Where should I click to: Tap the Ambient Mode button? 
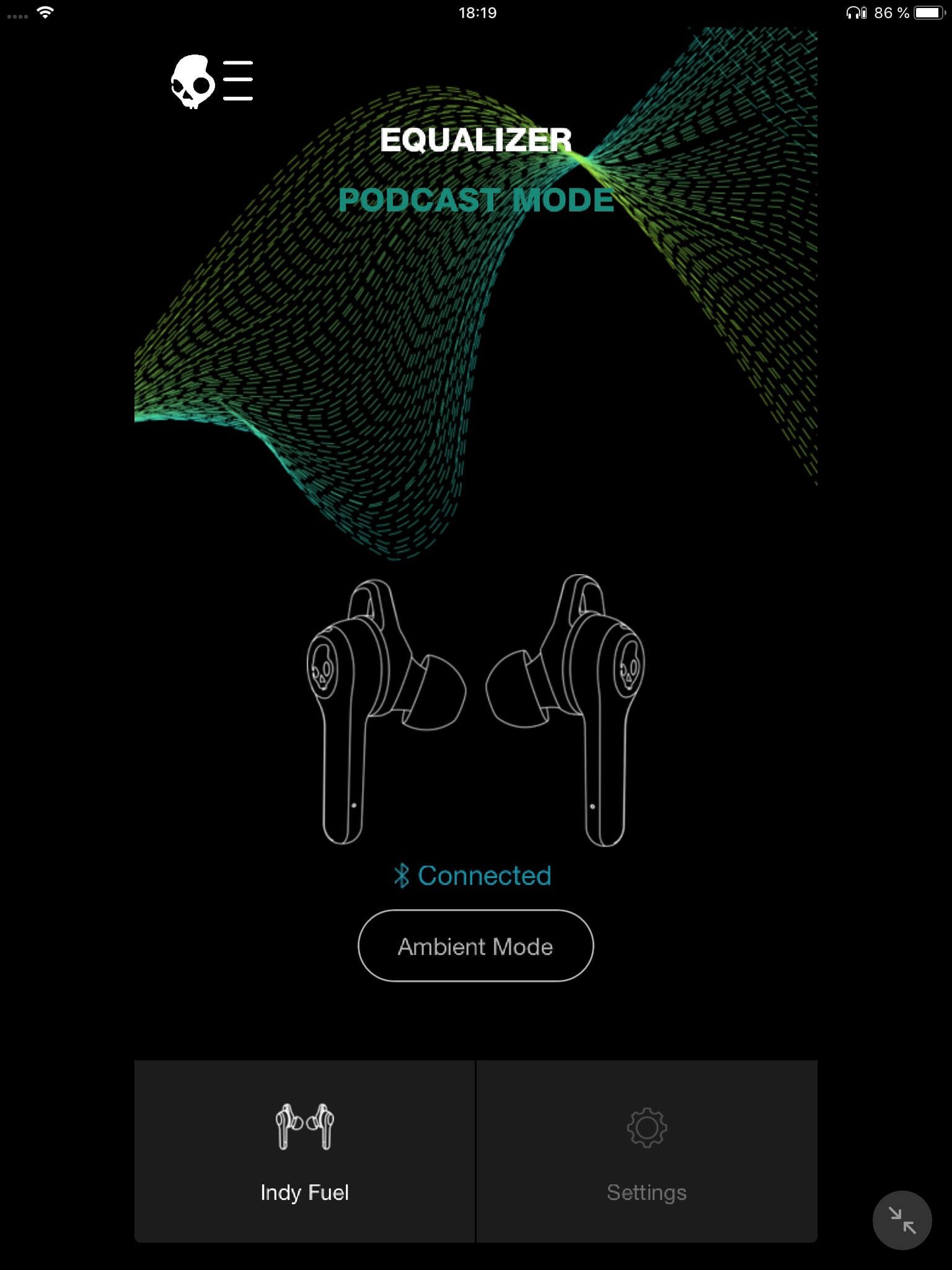click(x=475, y=946)
